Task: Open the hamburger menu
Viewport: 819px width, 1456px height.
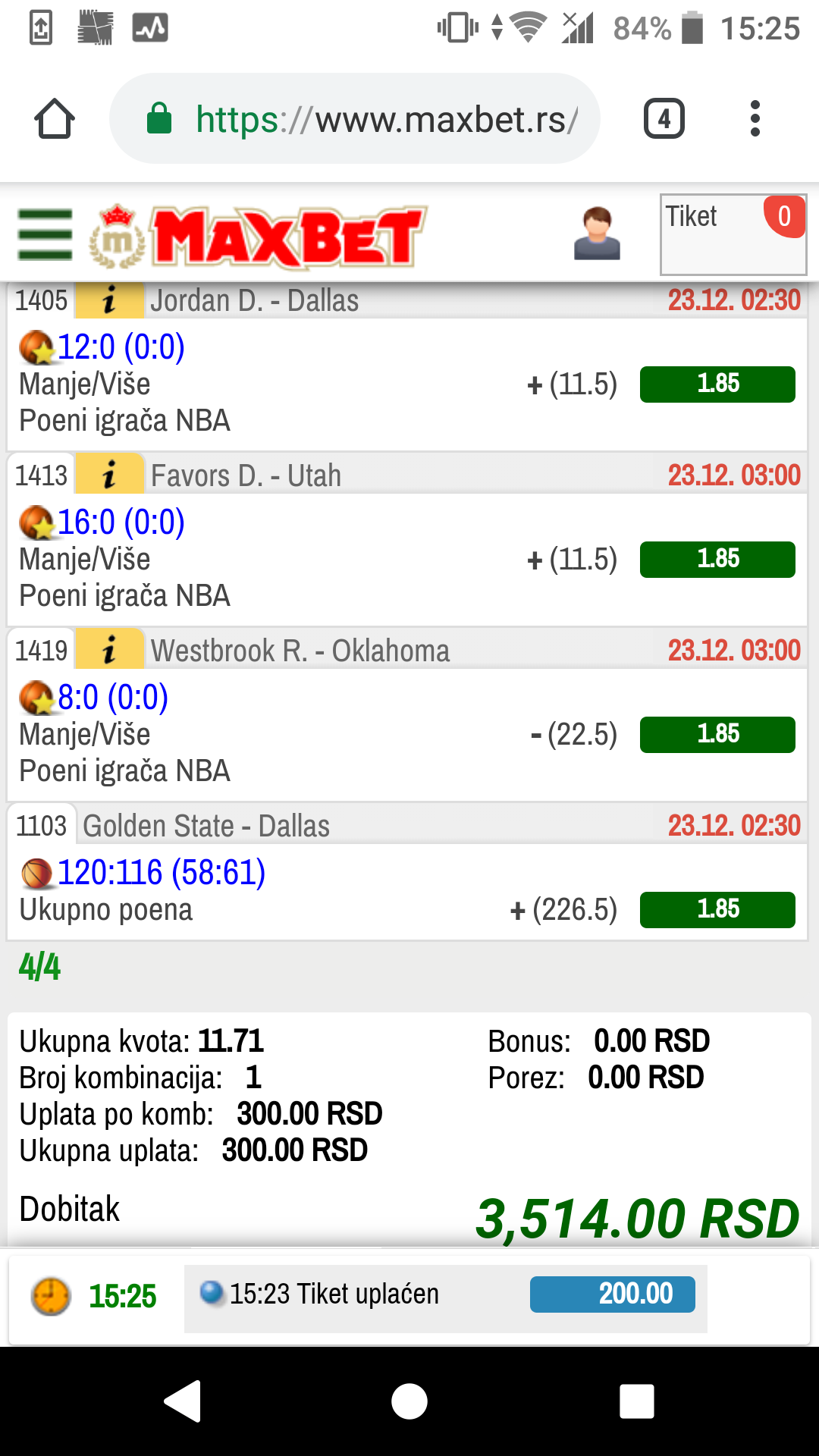Action: [x=45, y=235]
